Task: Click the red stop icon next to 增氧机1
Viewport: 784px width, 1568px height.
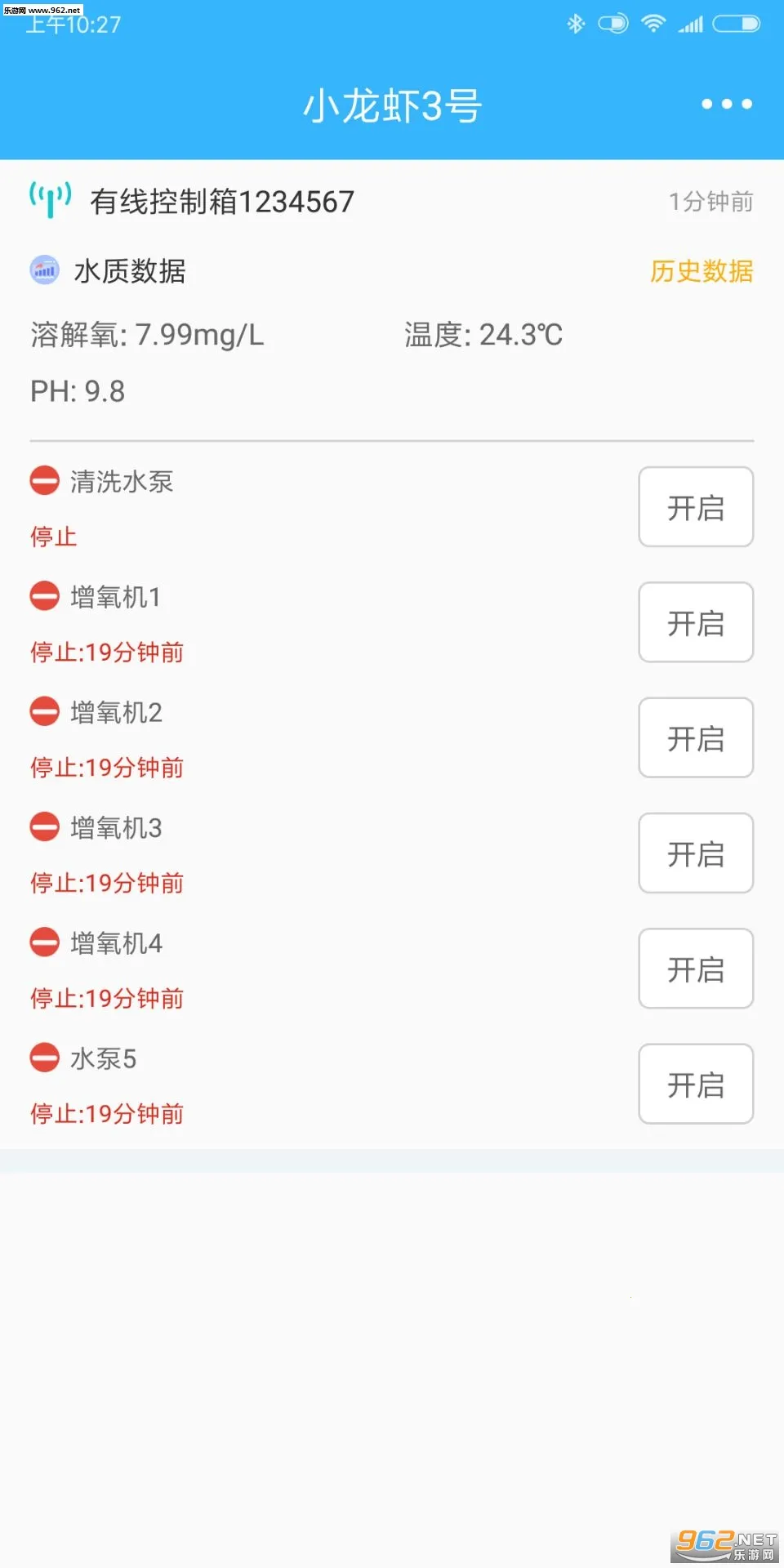Action: coord(45,597)
